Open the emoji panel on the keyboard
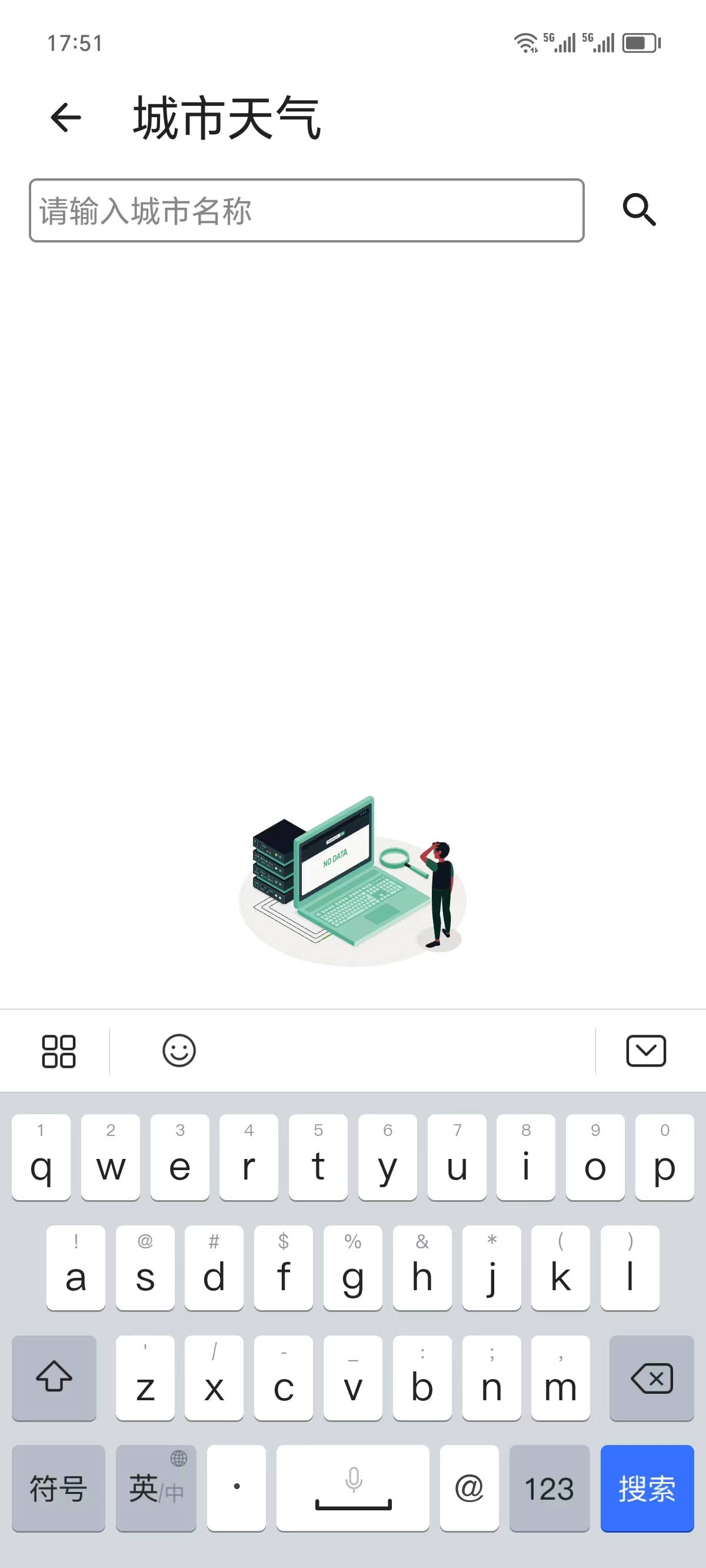The width and height of the screenshot is (706, 1568). (x=179, y=1051)
